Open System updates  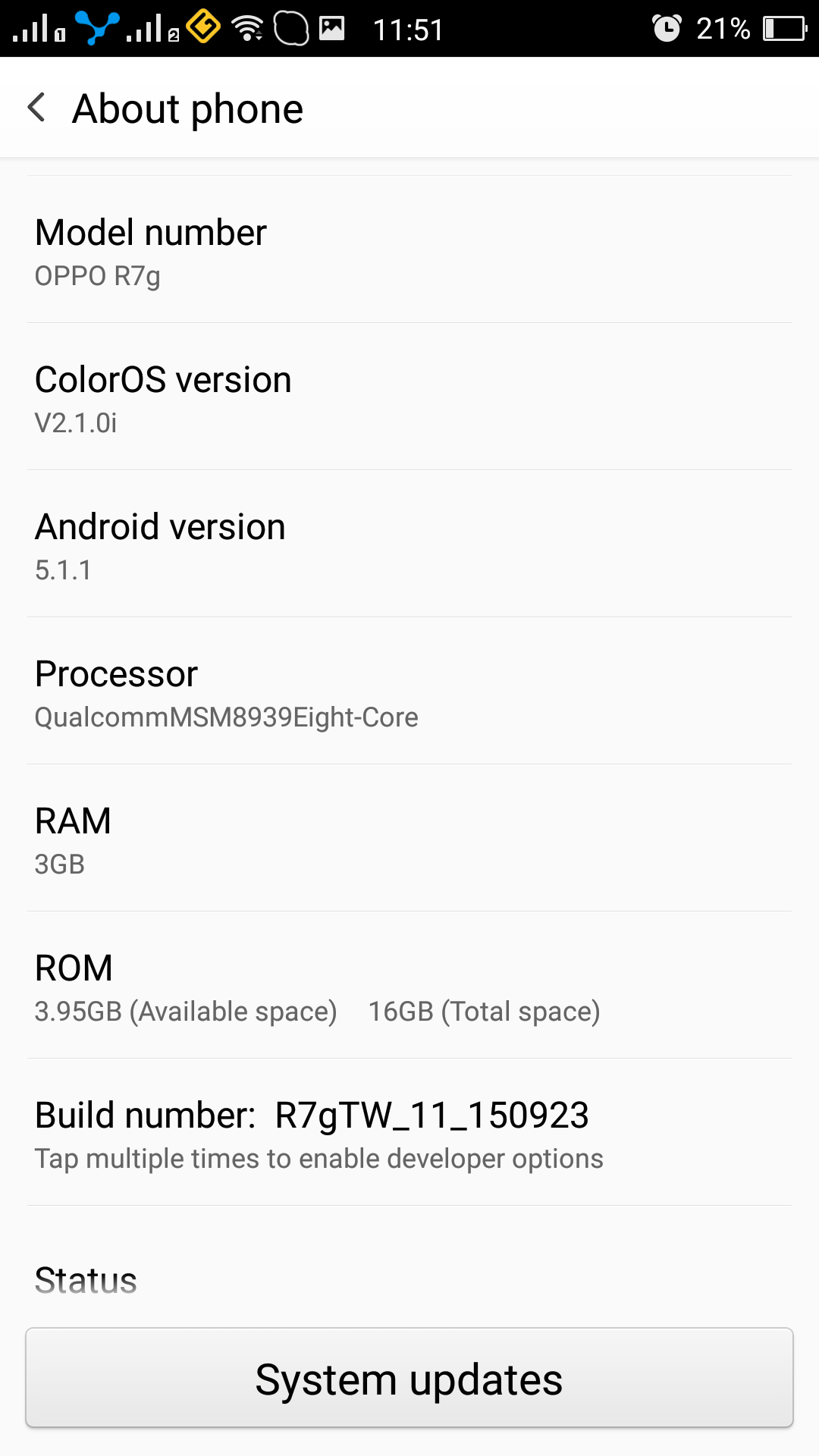tap(409, 1378)
